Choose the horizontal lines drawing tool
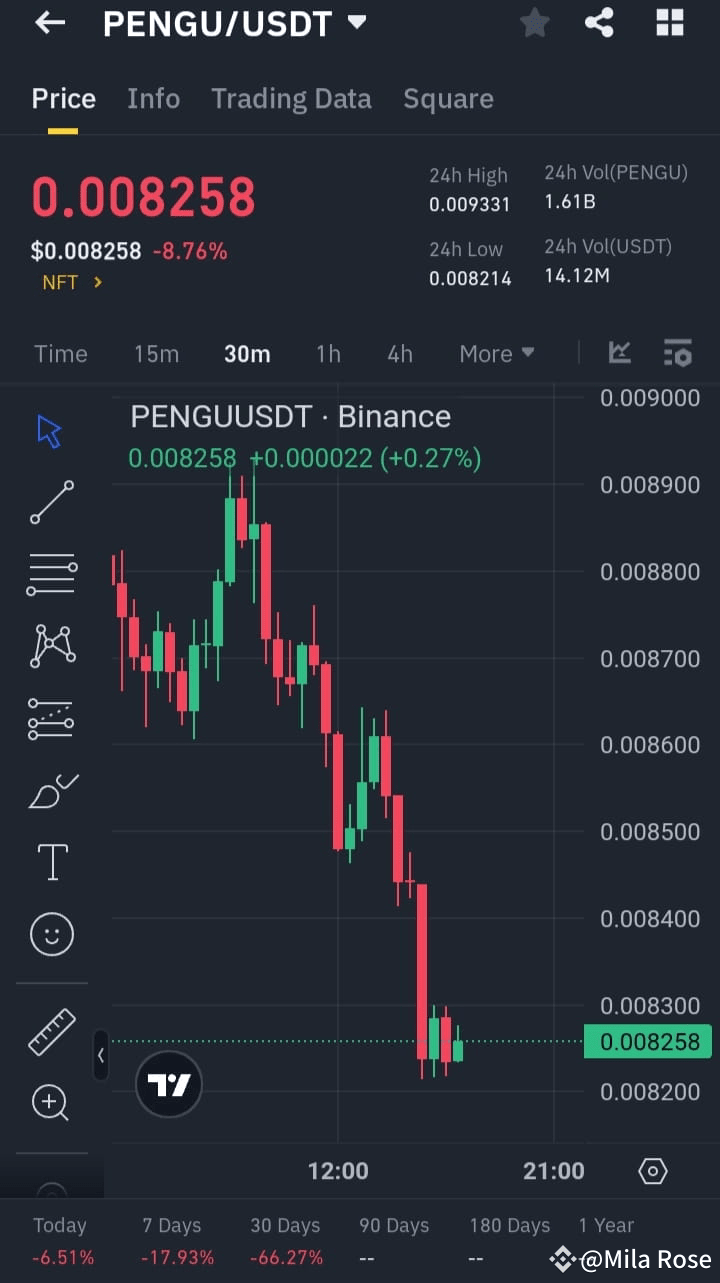This screenshot has height=1283, width=720. [x=51, y=573]
